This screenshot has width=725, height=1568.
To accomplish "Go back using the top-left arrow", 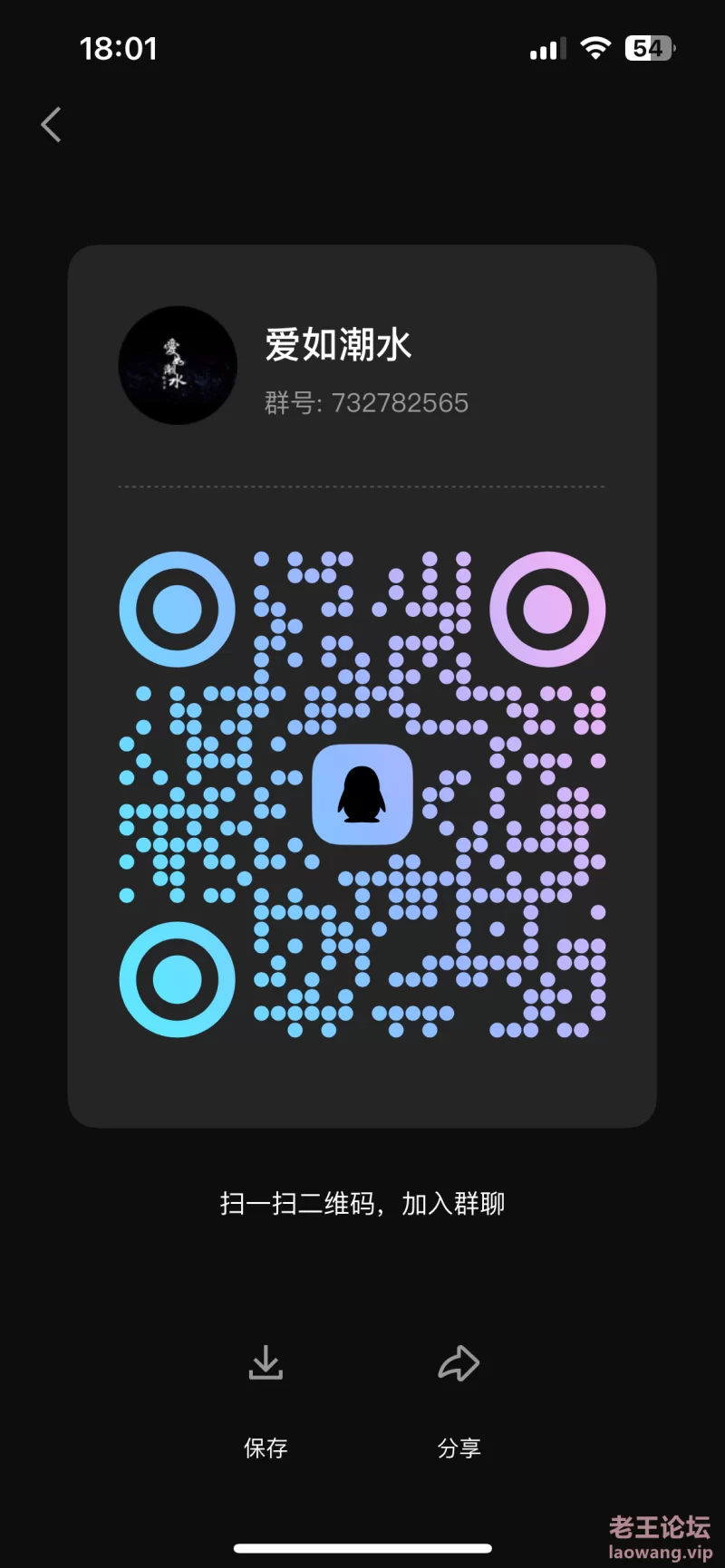I will pyautogui.click(x=52, y=125).
